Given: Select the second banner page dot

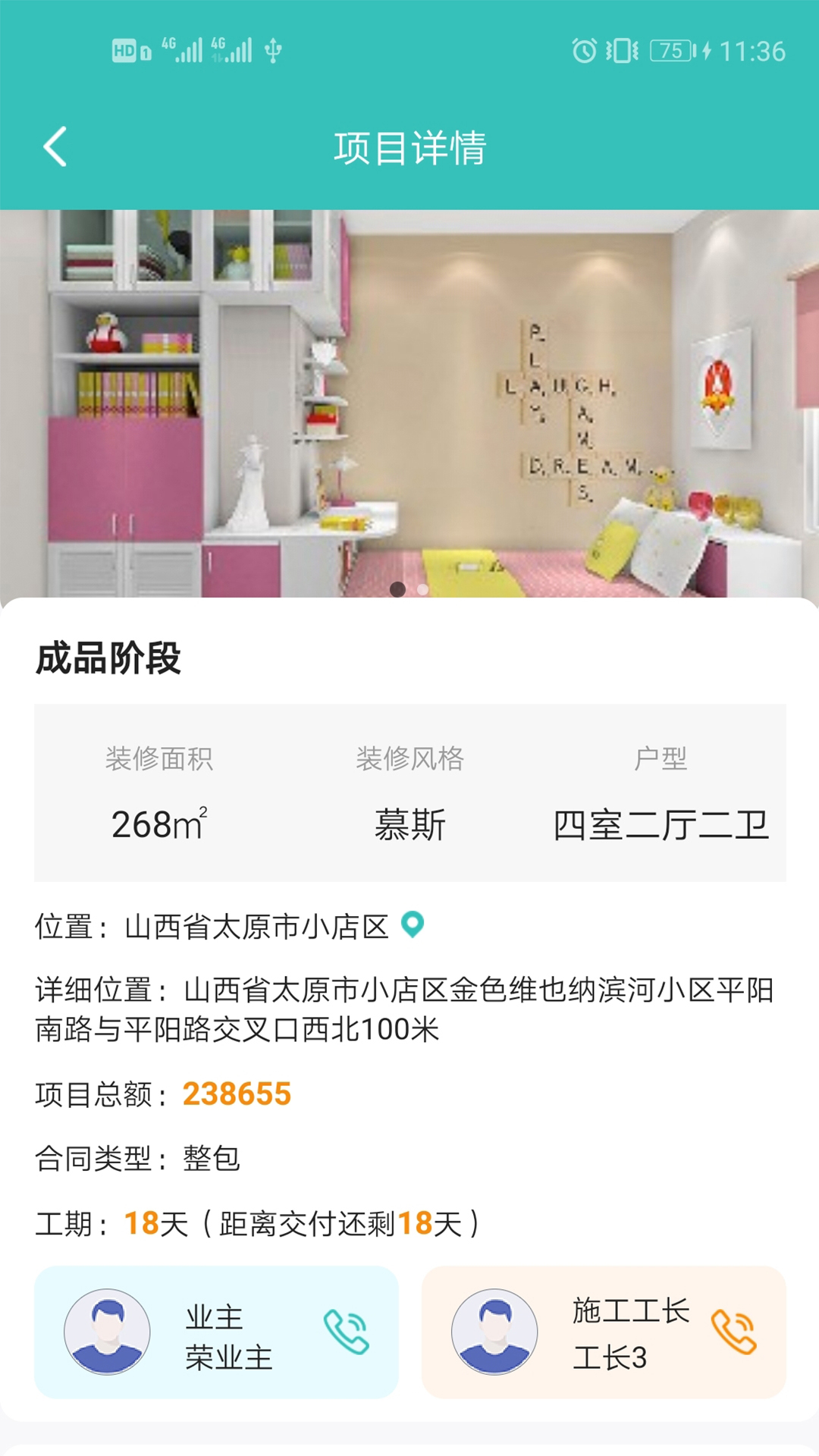Looking at the screenshot, I should point(423,589).
